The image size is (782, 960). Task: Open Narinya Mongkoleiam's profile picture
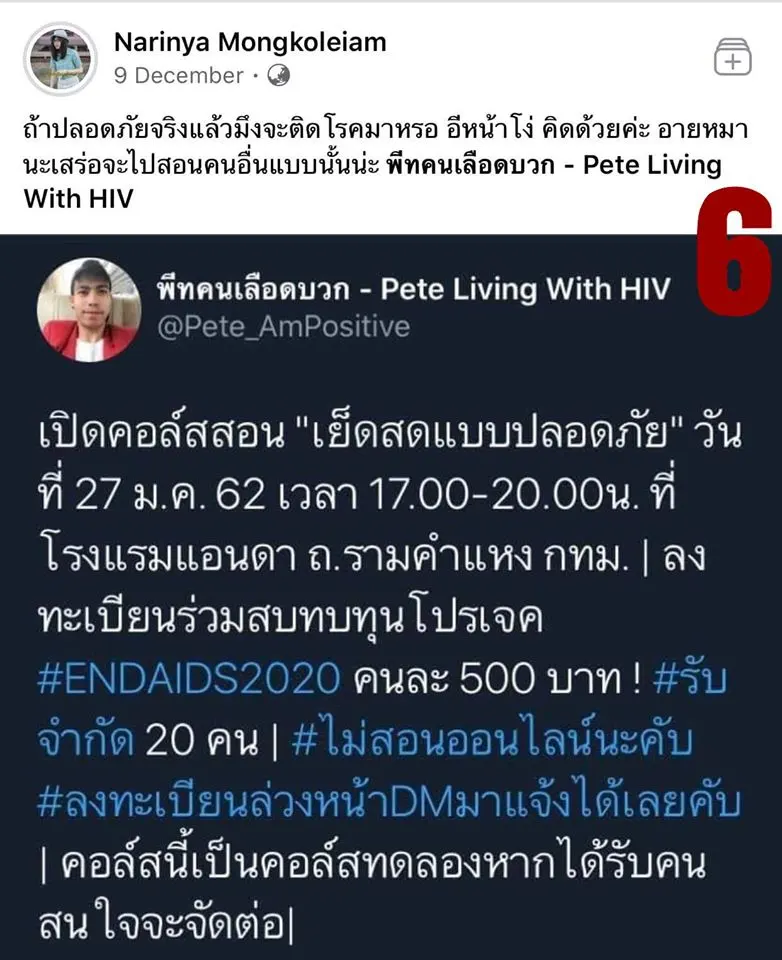(60, 58)
